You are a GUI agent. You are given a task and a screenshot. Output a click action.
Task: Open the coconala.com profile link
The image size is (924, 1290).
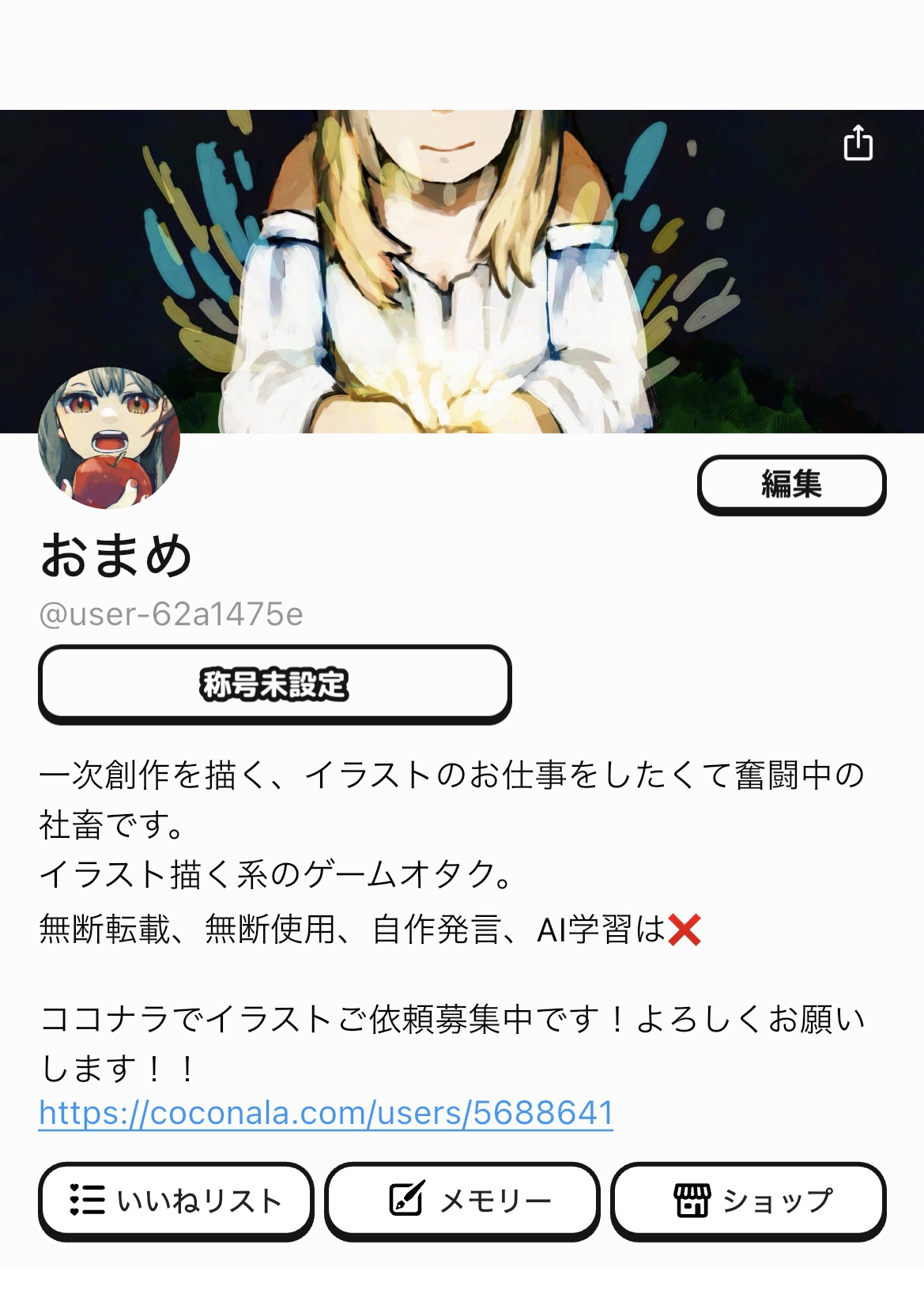click(326, 1113)
